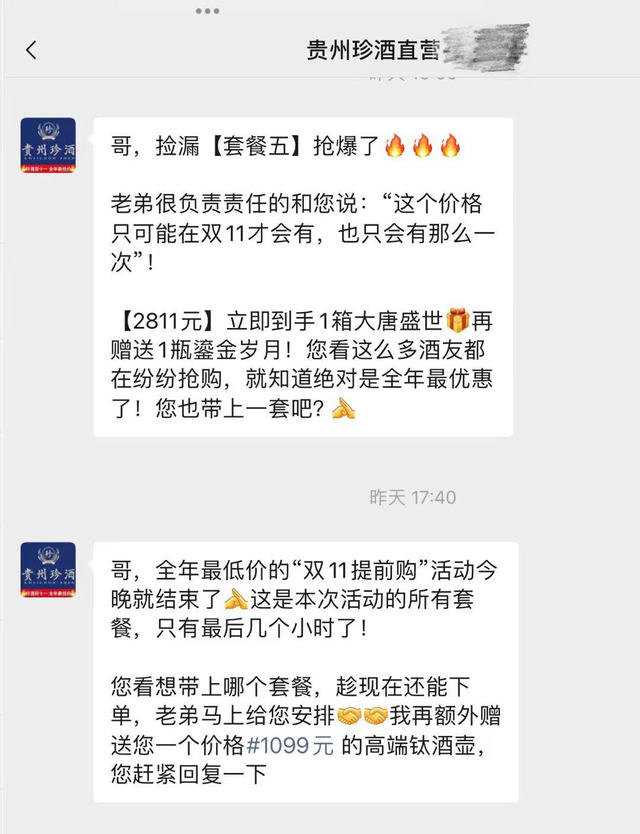Open sender avatar beside the 双11提前购 message

click(x=48, y=570)
